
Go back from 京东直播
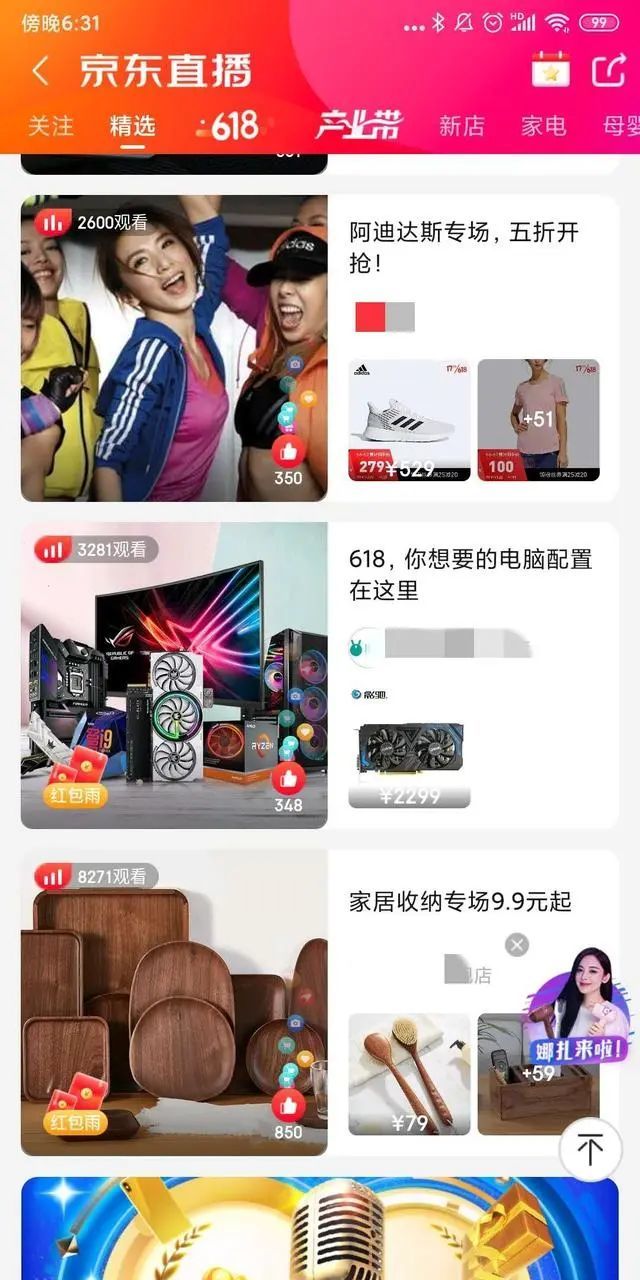click(x=40, y=71)
